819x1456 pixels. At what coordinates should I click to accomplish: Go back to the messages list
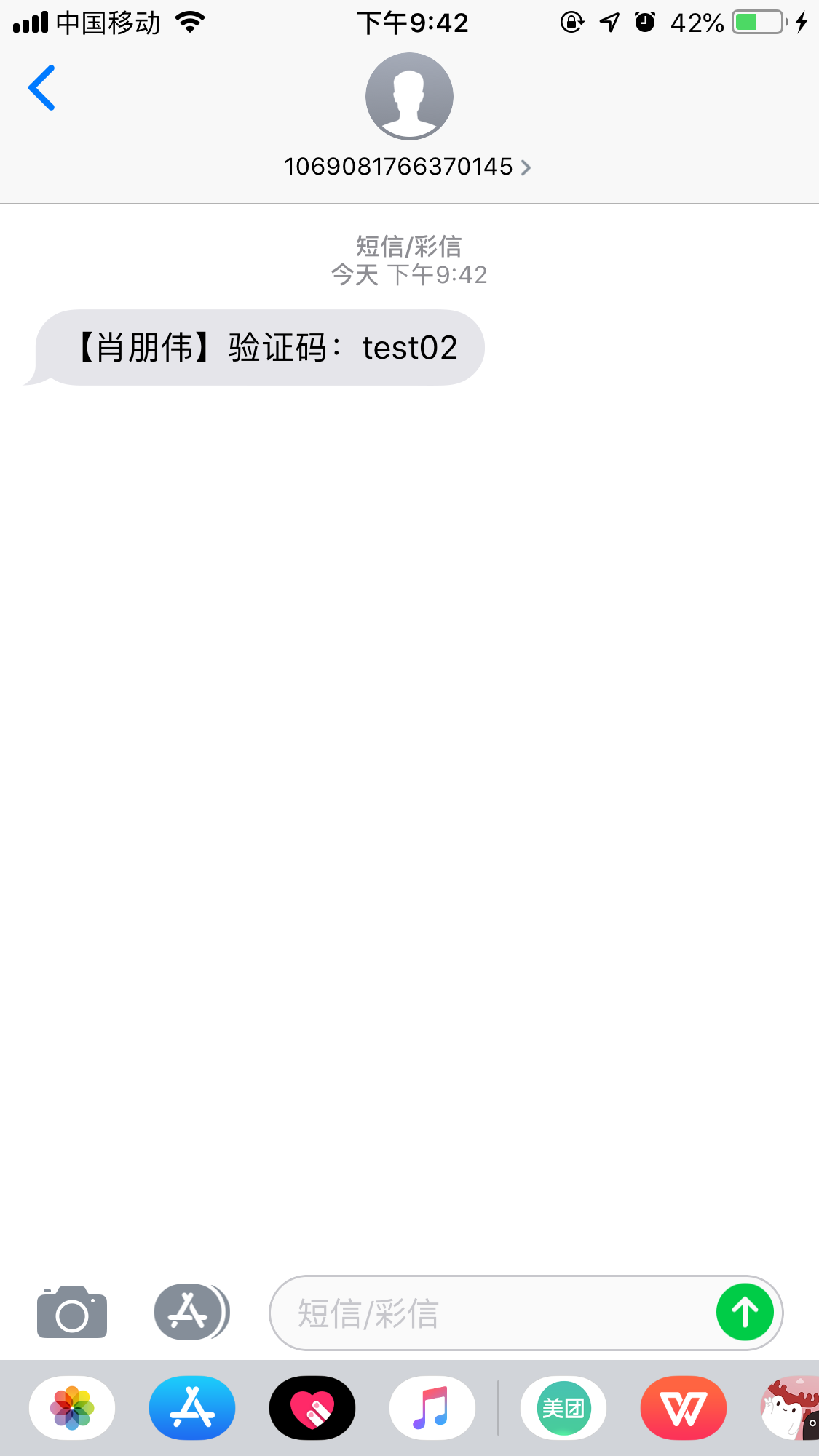[x=41, y=88]
